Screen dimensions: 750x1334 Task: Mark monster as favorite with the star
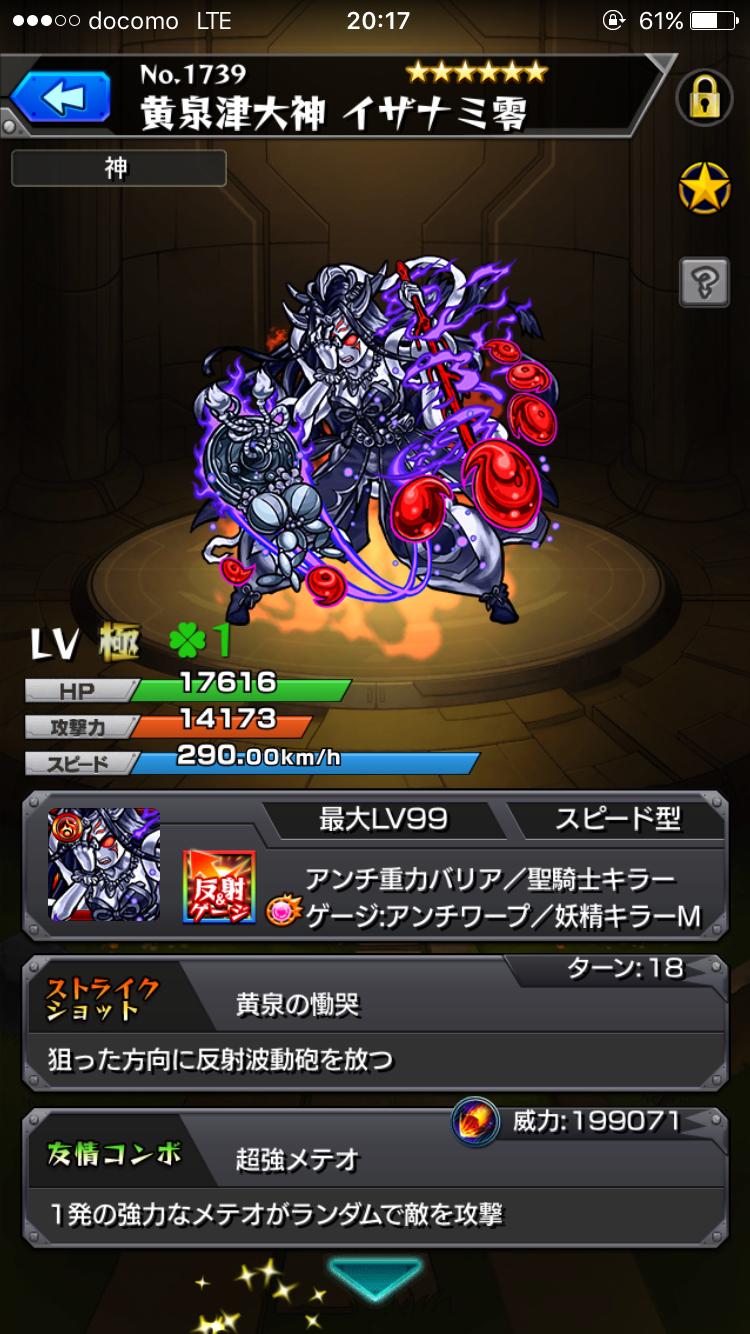click(x=704, y=187)
